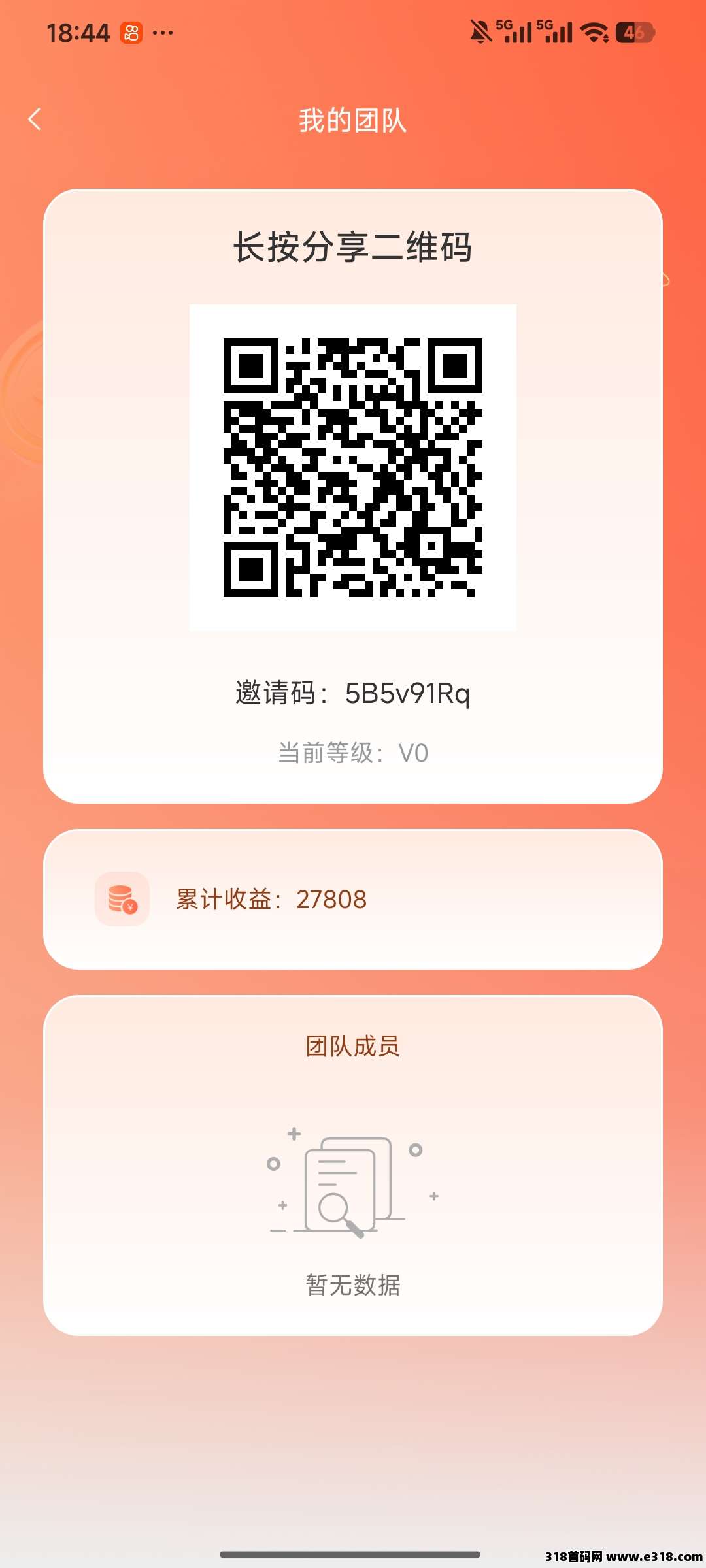The height and width of the screenshot is (1568, 706).
Task: Go back from 我的团队 page
Action: pyautogui.click(x=35, y=120)
